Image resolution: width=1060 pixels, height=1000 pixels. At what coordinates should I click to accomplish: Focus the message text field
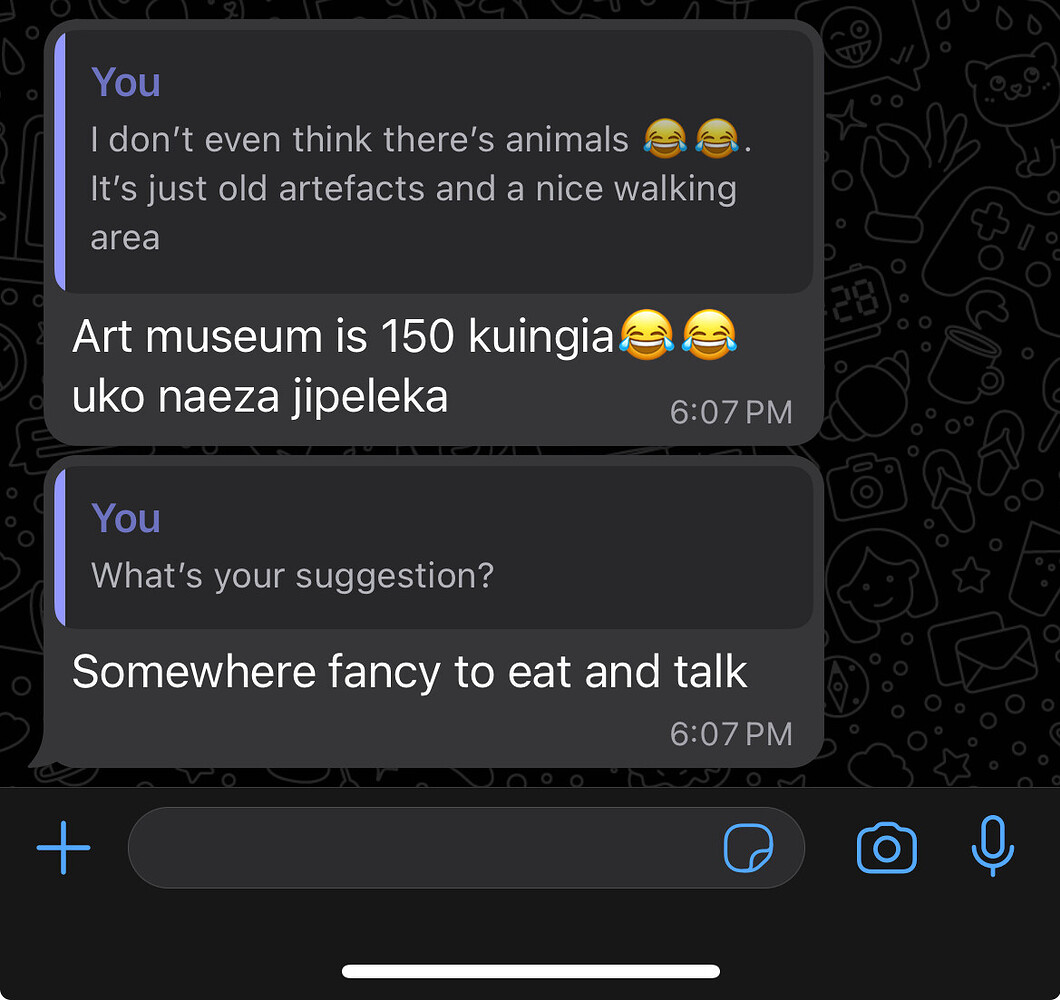coord(420,848)
